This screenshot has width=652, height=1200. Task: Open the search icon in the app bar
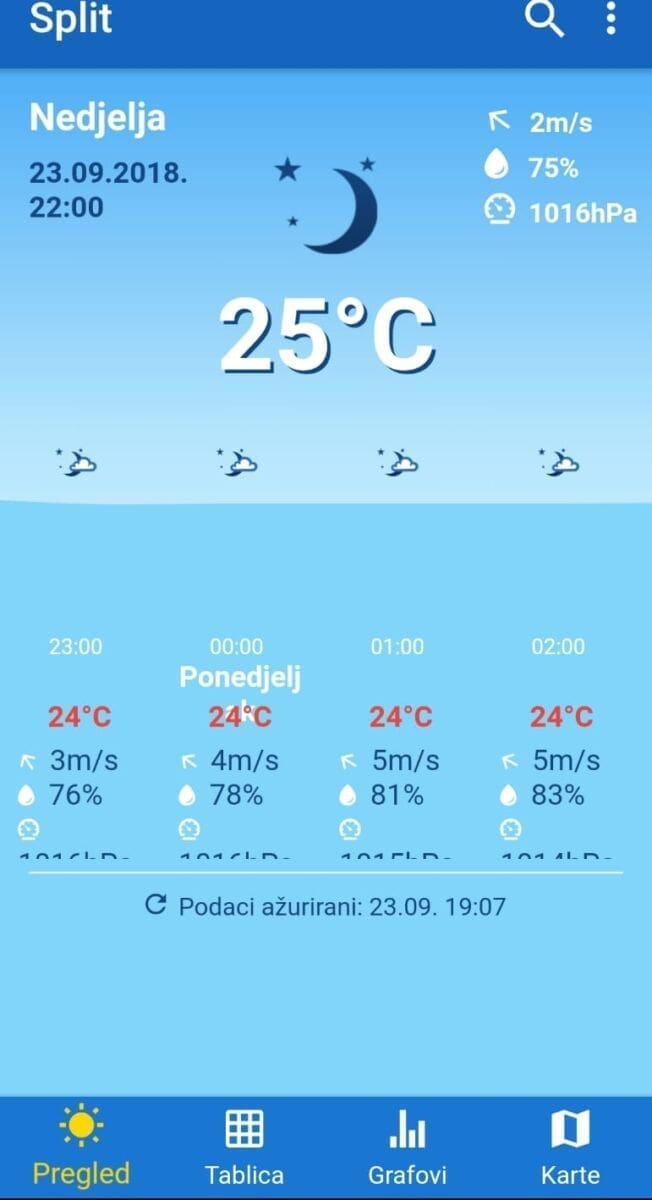[545, 19]
